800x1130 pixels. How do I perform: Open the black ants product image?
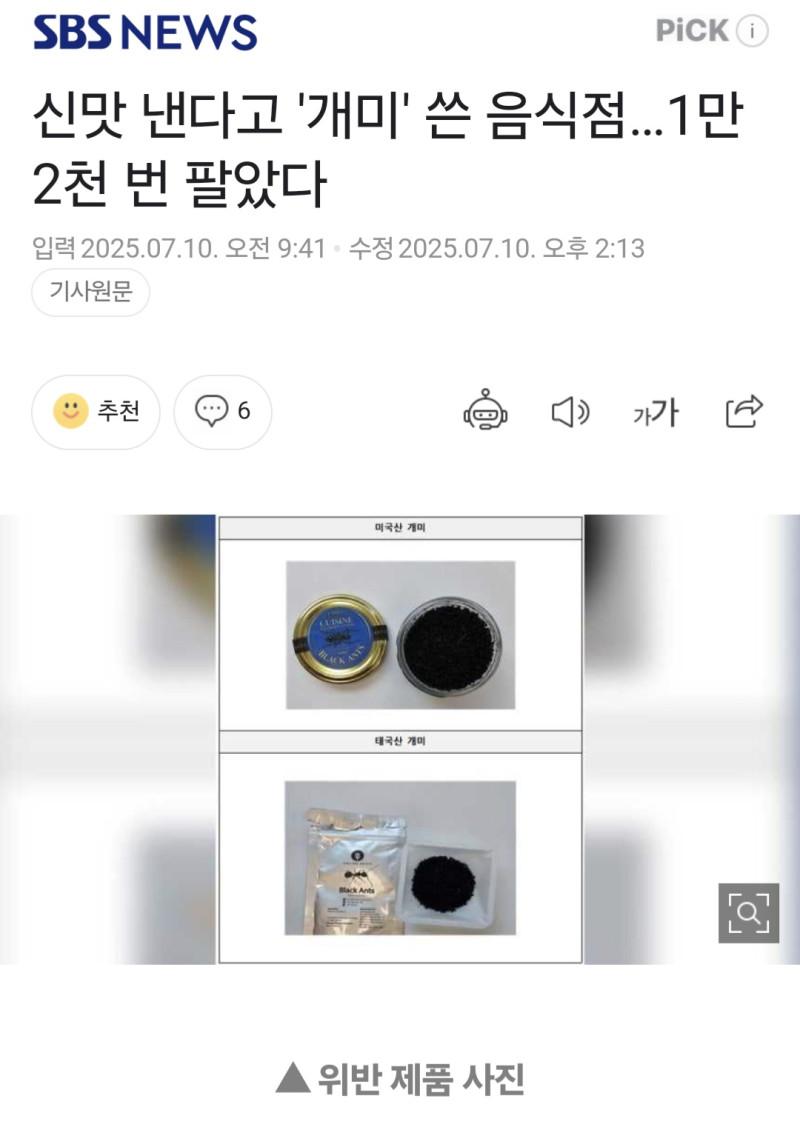click(x=400, y=740)
